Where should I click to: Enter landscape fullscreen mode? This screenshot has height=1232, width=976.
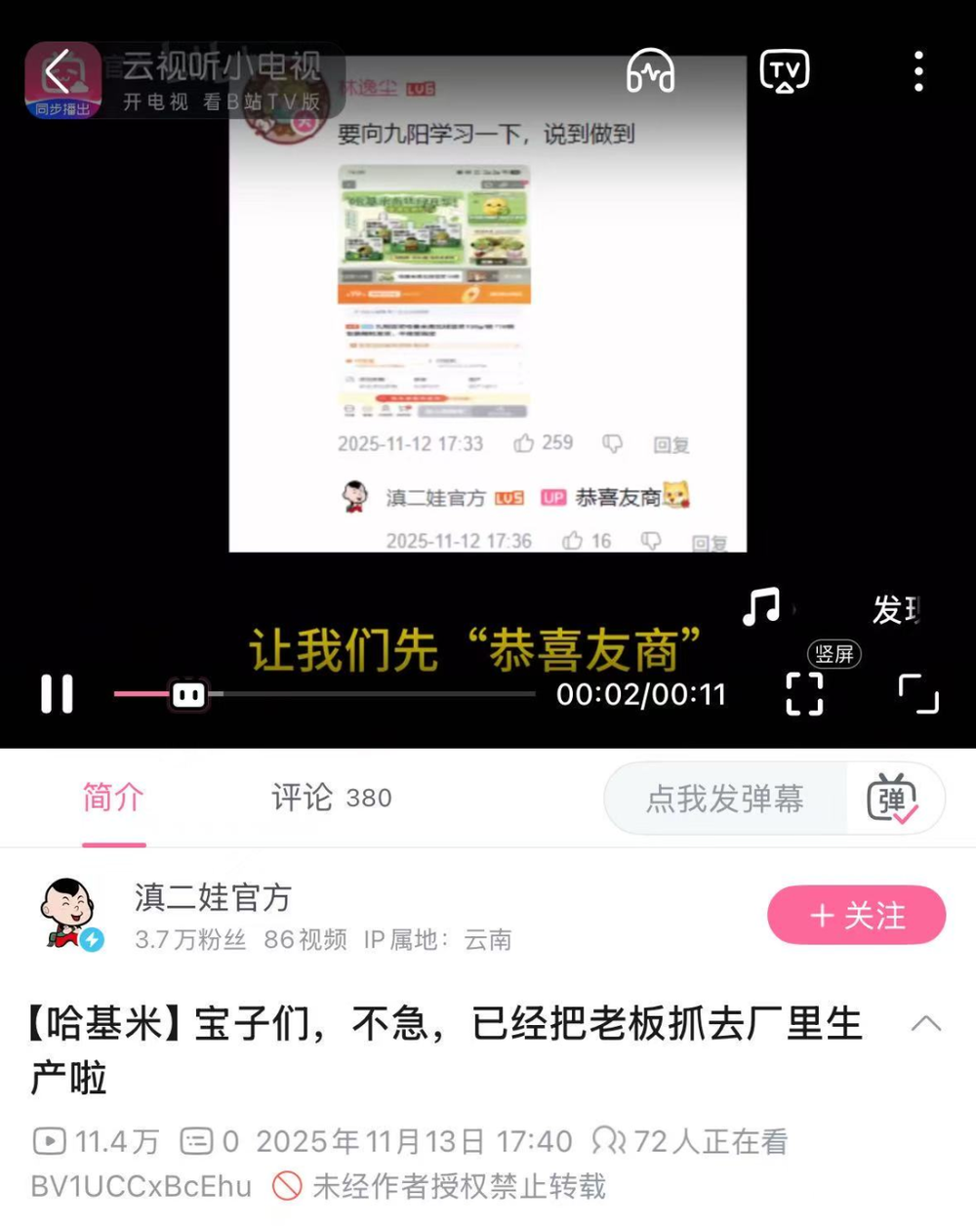click(917, 693)
